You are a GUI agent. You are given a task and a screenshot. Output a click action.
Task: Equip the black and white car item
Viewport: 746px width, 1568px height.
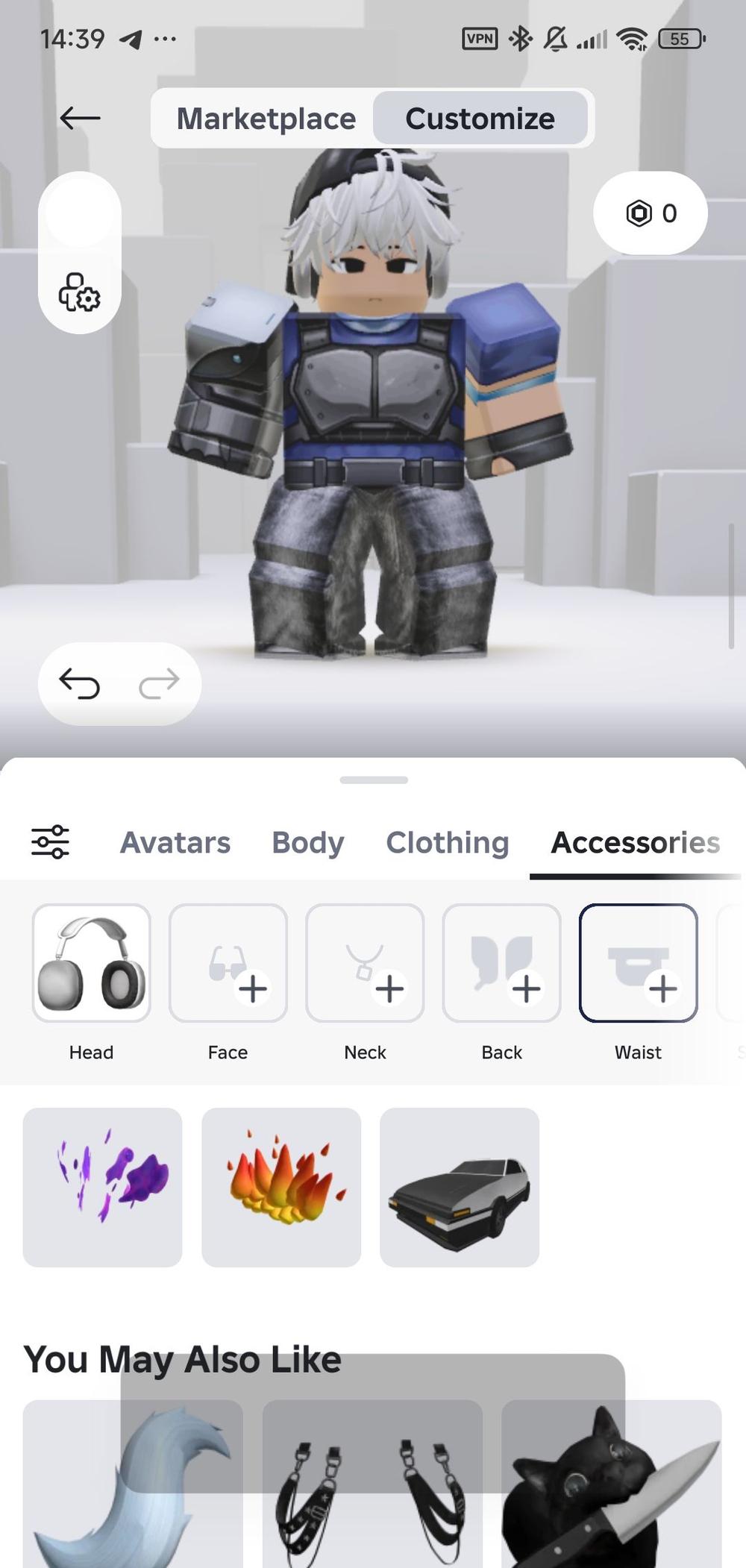pos(460,1187)
